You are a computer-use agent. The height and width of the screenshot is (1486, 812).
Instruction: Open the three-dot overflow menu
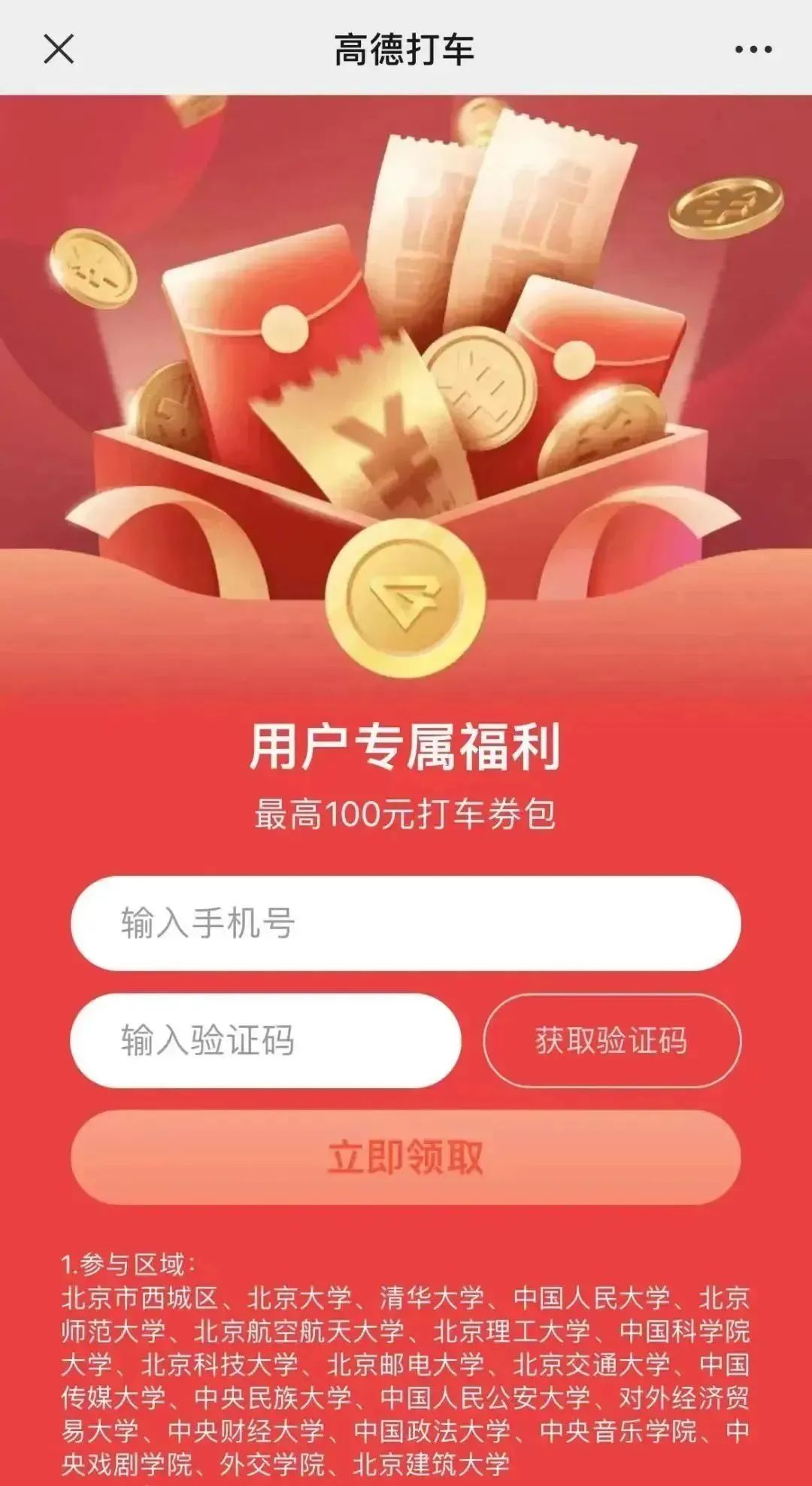click(x=753, y=50)
